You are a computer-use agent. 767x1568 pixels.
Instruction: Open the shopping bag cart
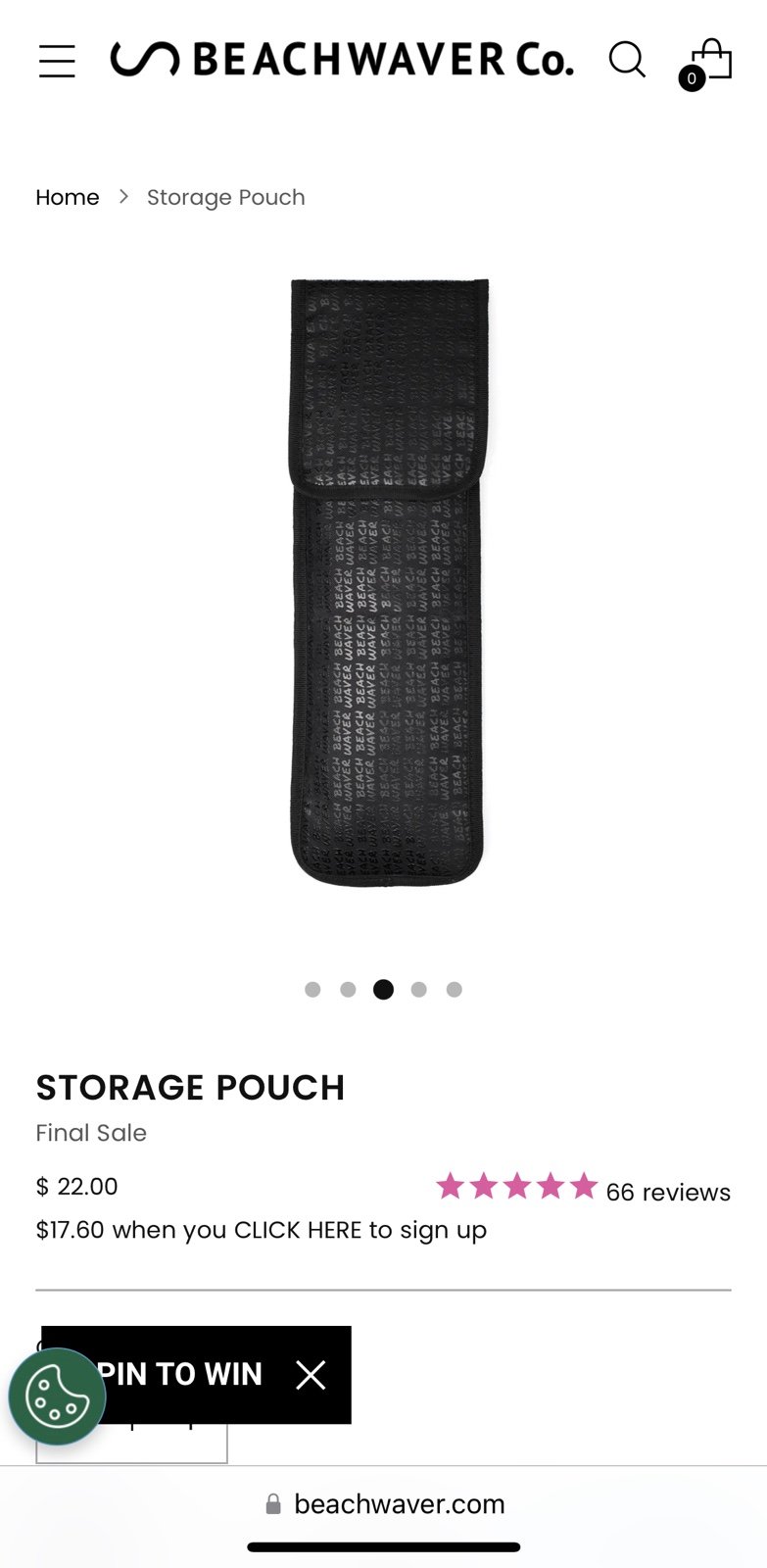point(707,63)
